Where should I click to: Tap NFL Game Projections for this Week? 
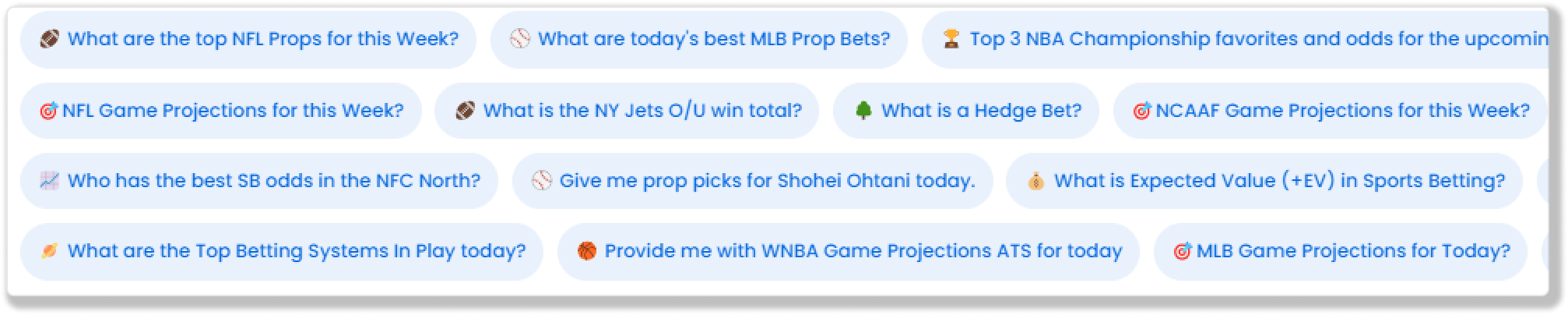tap(221, 111)
